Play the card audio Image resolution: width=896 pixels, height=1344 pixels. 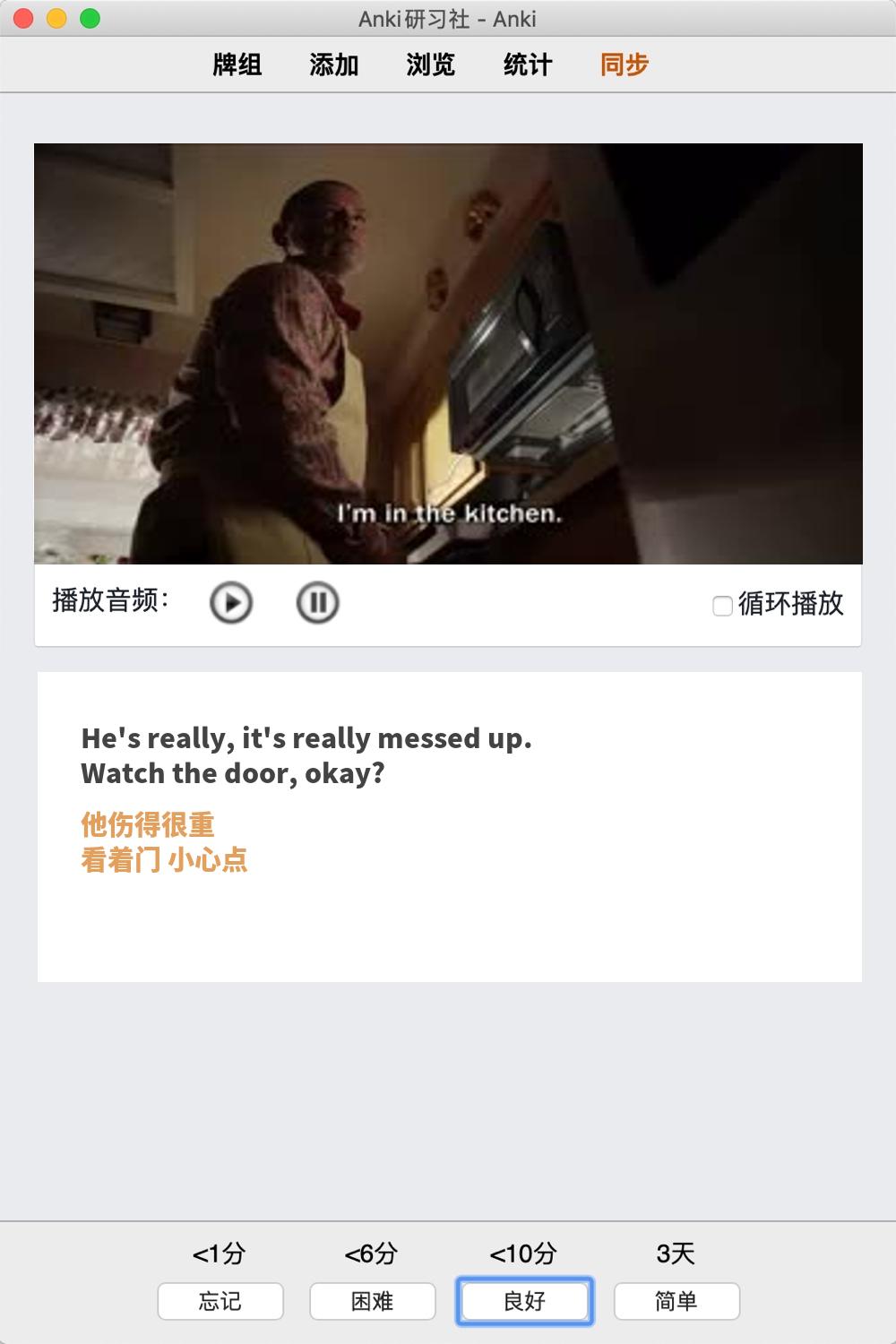[231, 602]
